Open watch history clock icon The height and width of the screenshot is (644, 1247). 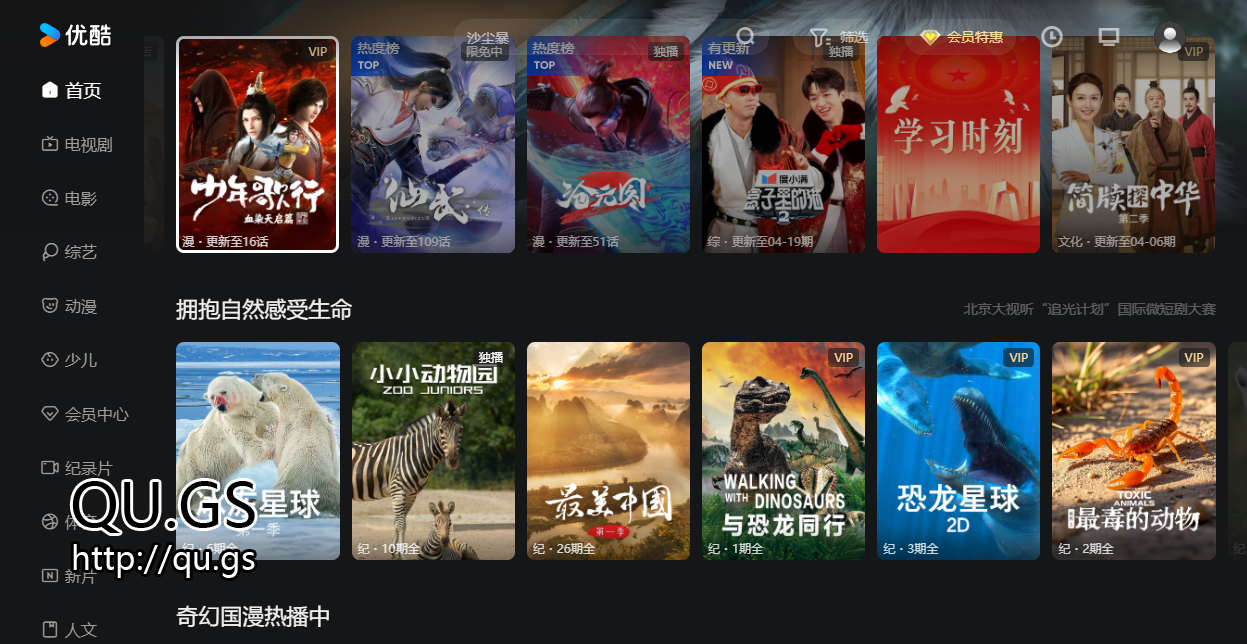(x=1052, y=37)
